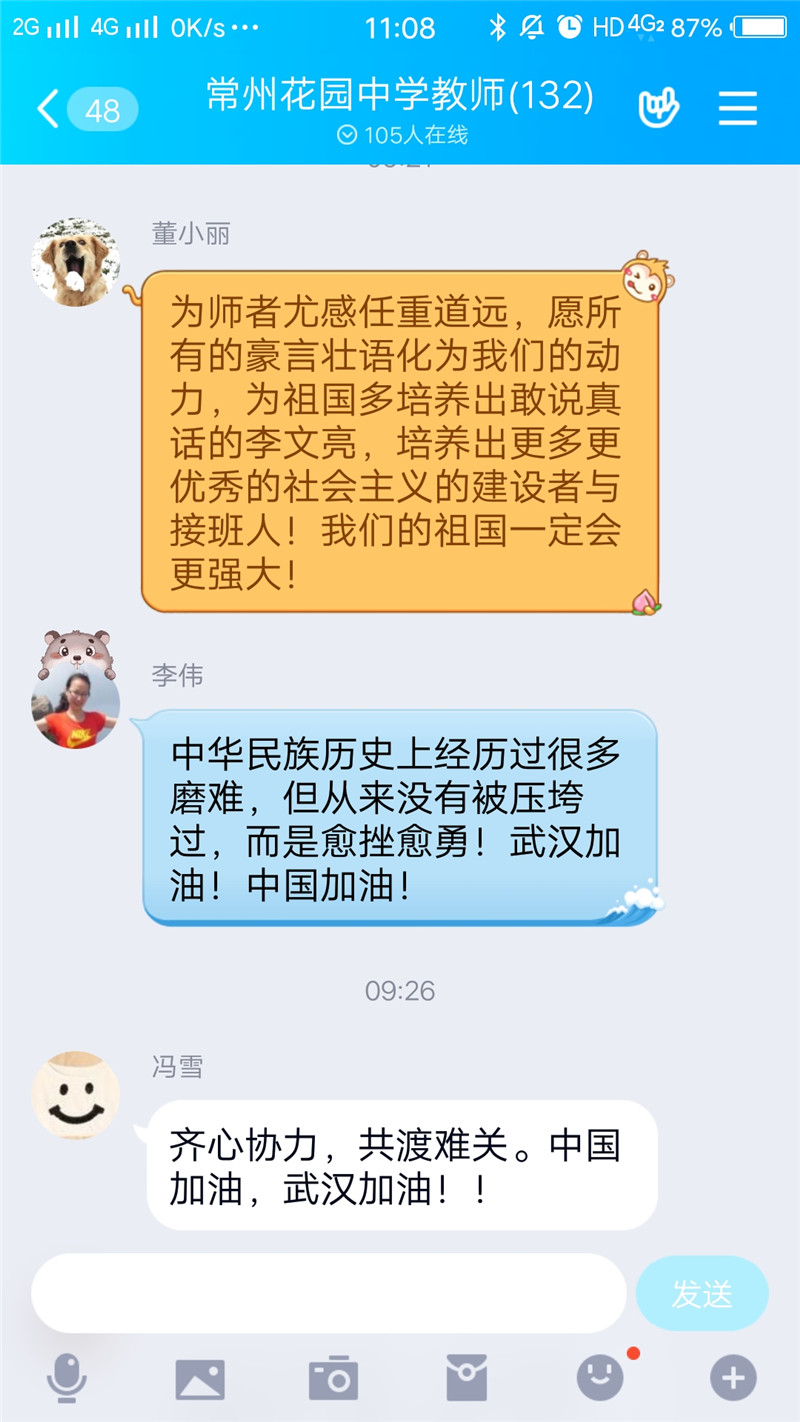Open the camera to take a photo
Image resolution: width=800 pixels, height=1422 pixels.
point(333,1379)
